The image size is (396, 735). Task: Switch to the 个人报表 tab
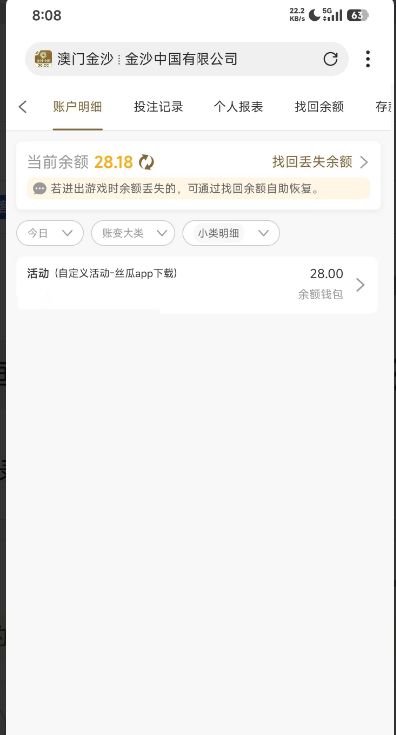pyautogui.click(x=239, y=107)
